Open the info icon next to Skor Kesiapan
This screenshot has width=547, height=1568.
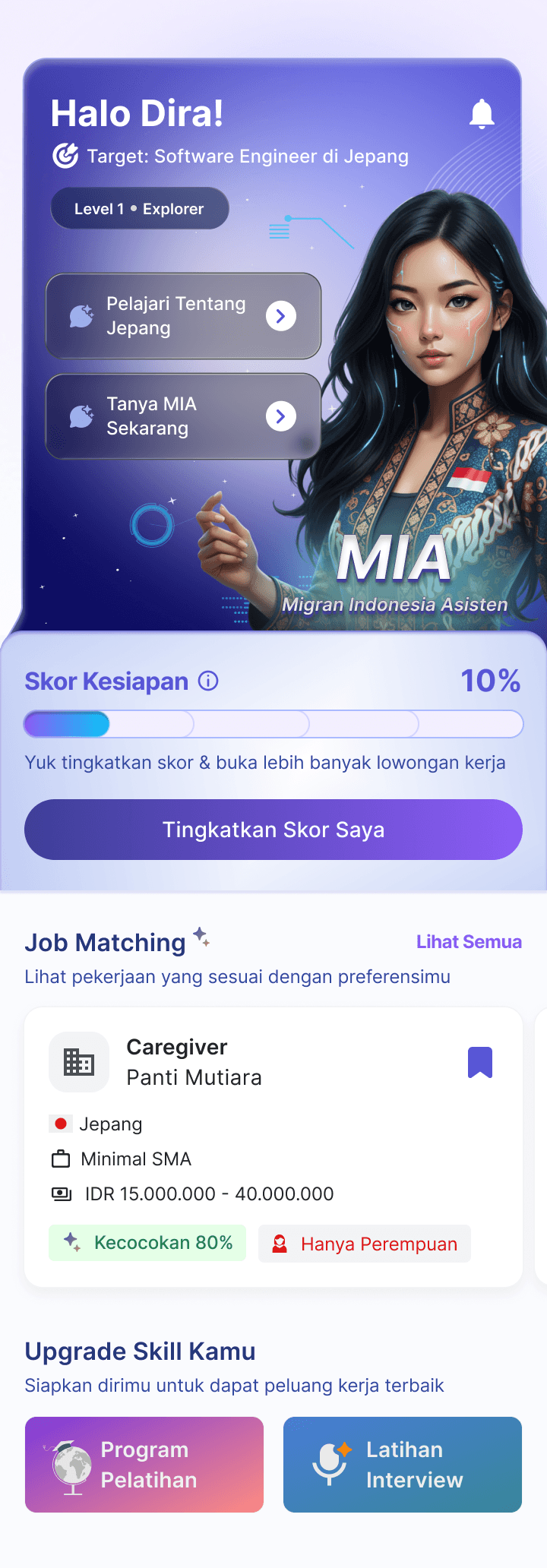207,681
